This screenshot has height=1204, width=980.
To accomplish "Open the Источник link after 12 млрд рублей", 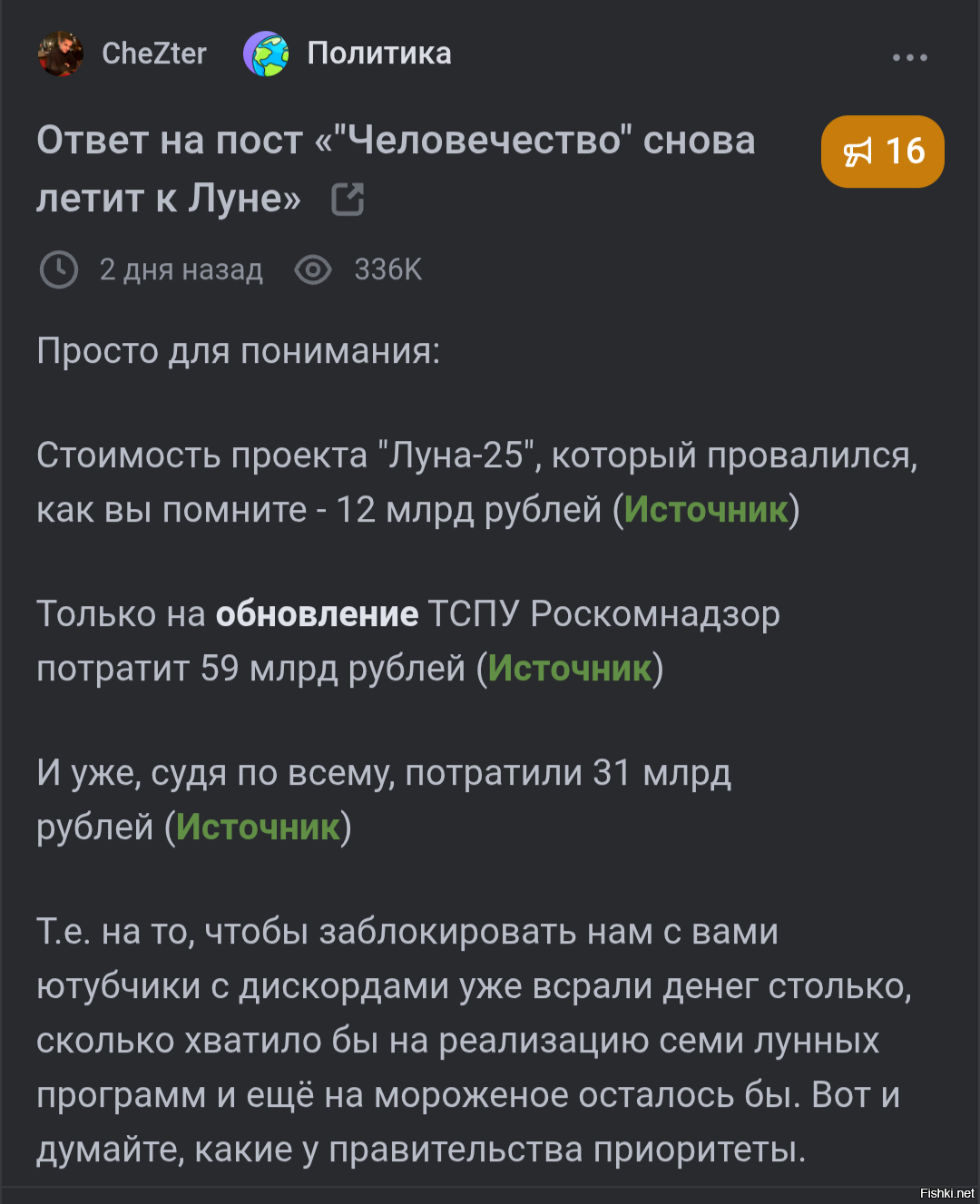I will coord(705,510).
